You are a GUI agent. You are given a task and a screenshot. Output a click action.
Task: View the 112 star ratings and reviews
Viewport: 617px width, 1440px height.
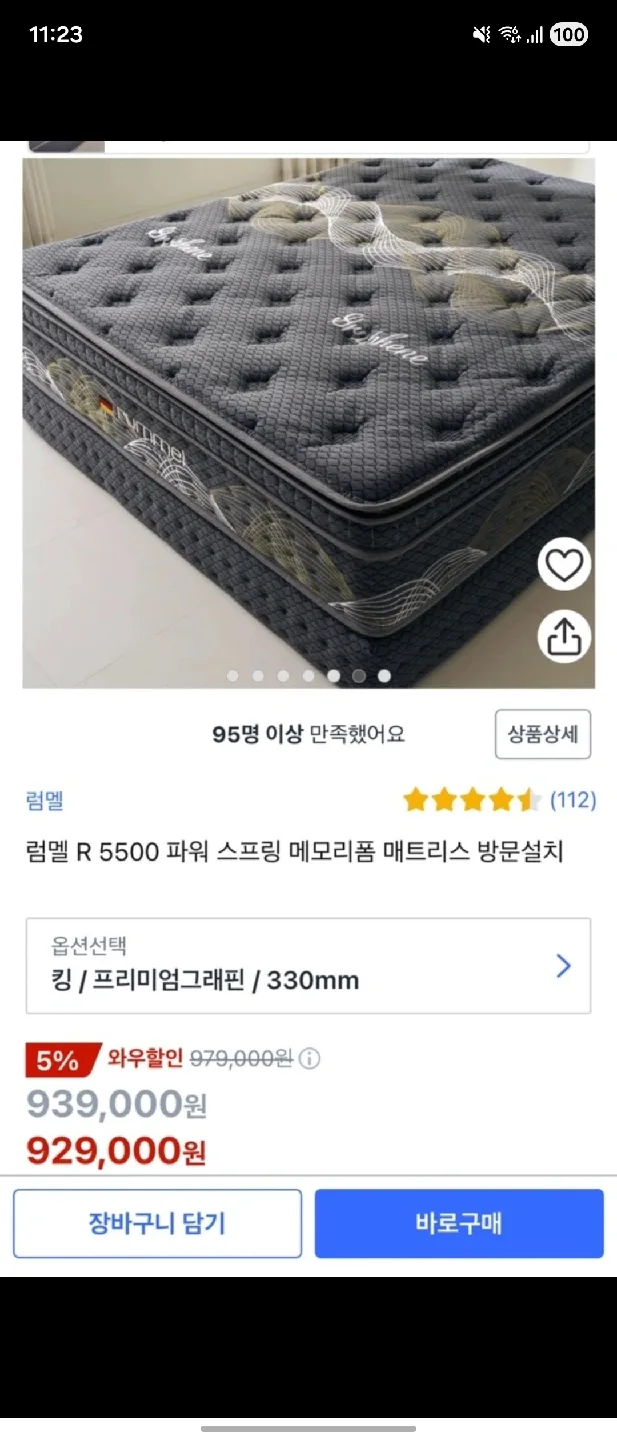tap(499, 800)
